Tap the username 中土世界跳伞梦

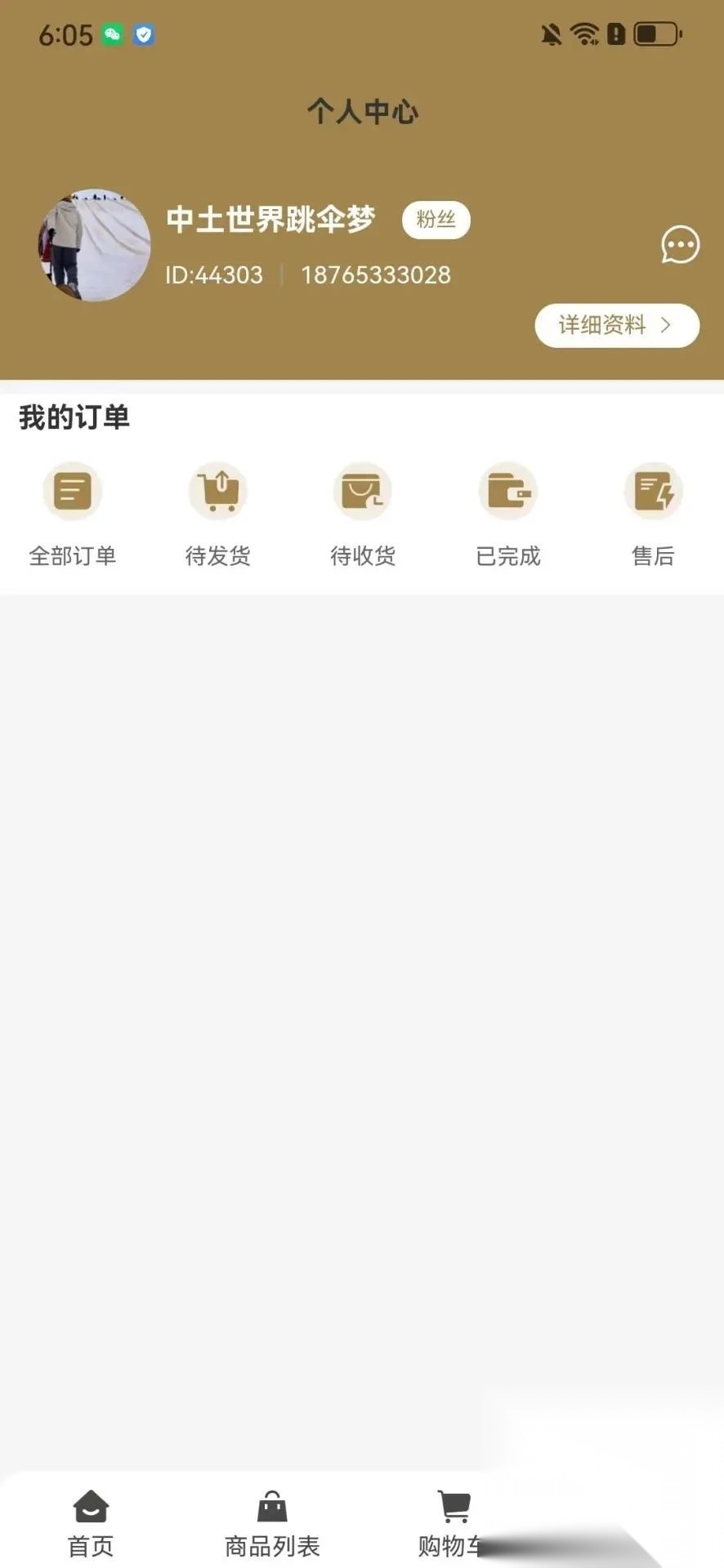pyautogui.click(x=270, y=220)
